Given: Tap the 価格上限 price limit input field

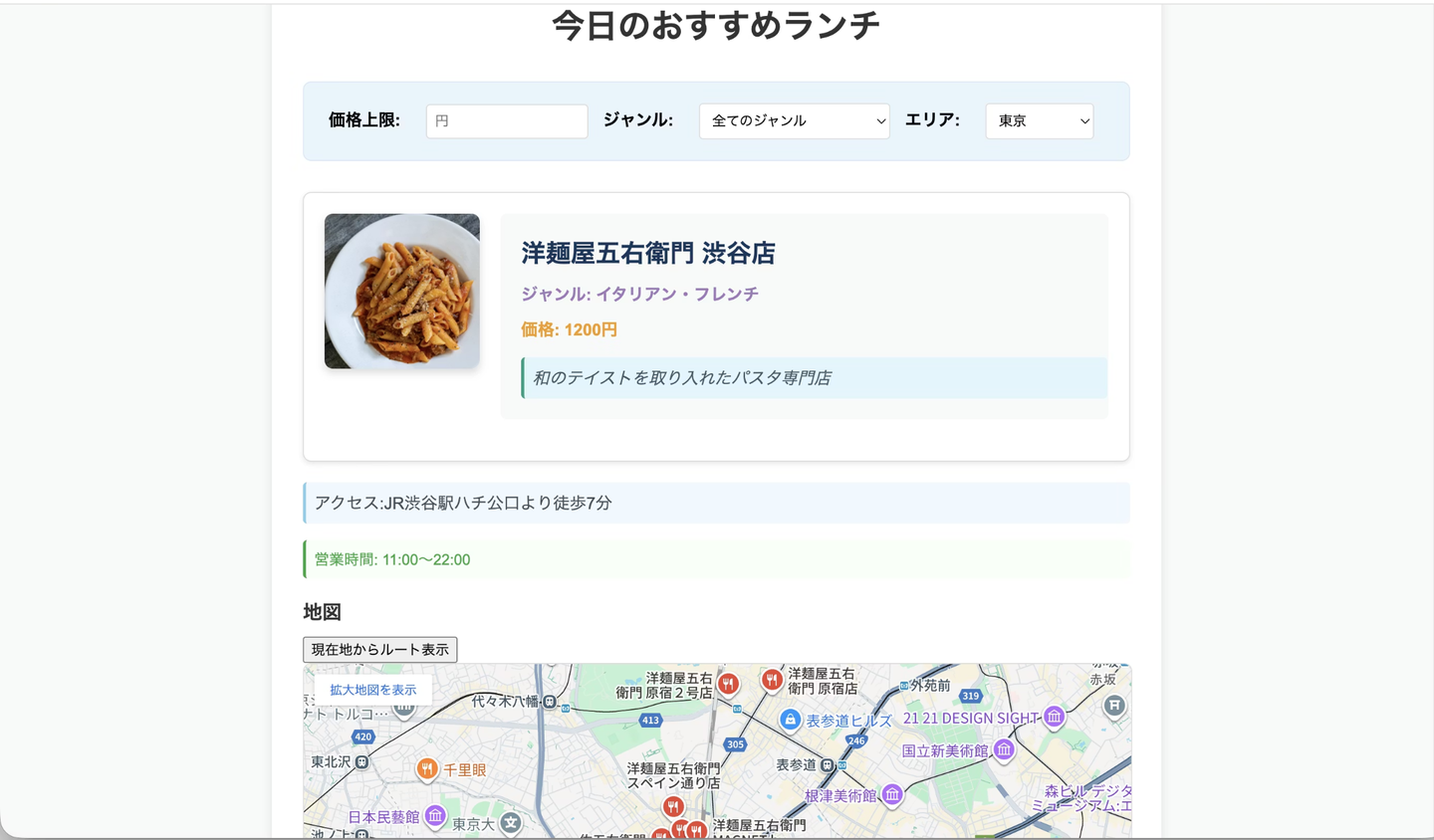Looking at the screenshot, I should [x=506, y=121].
